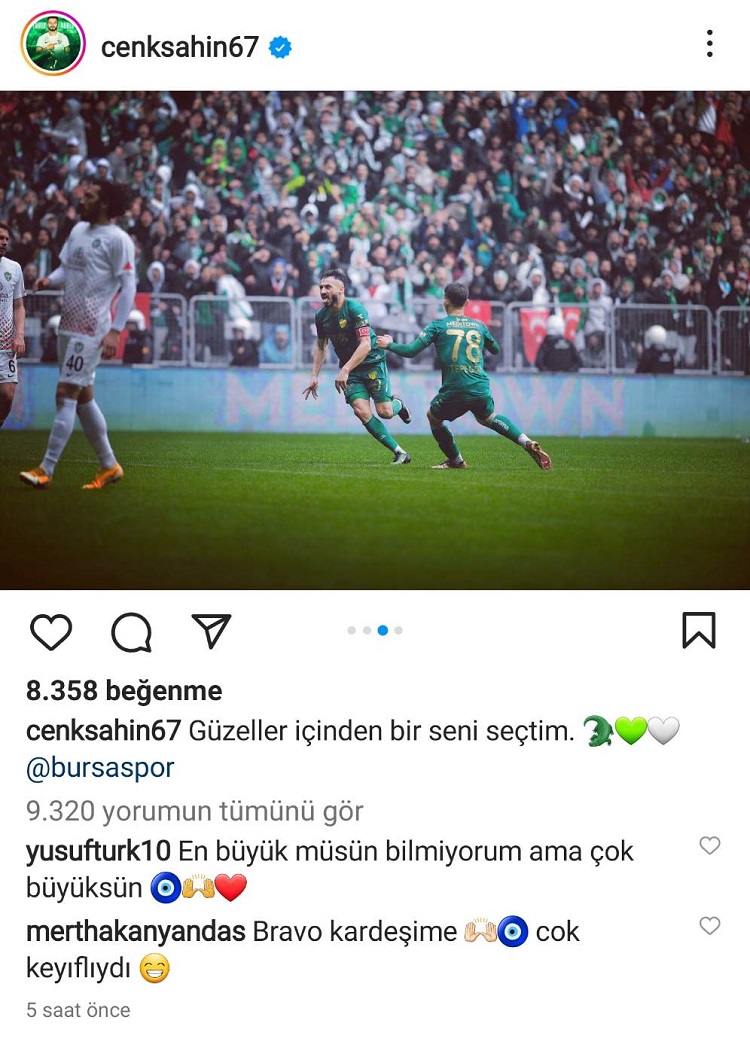
Task: Open the cenksahin67 username in the post header
Action: [180, 46]
